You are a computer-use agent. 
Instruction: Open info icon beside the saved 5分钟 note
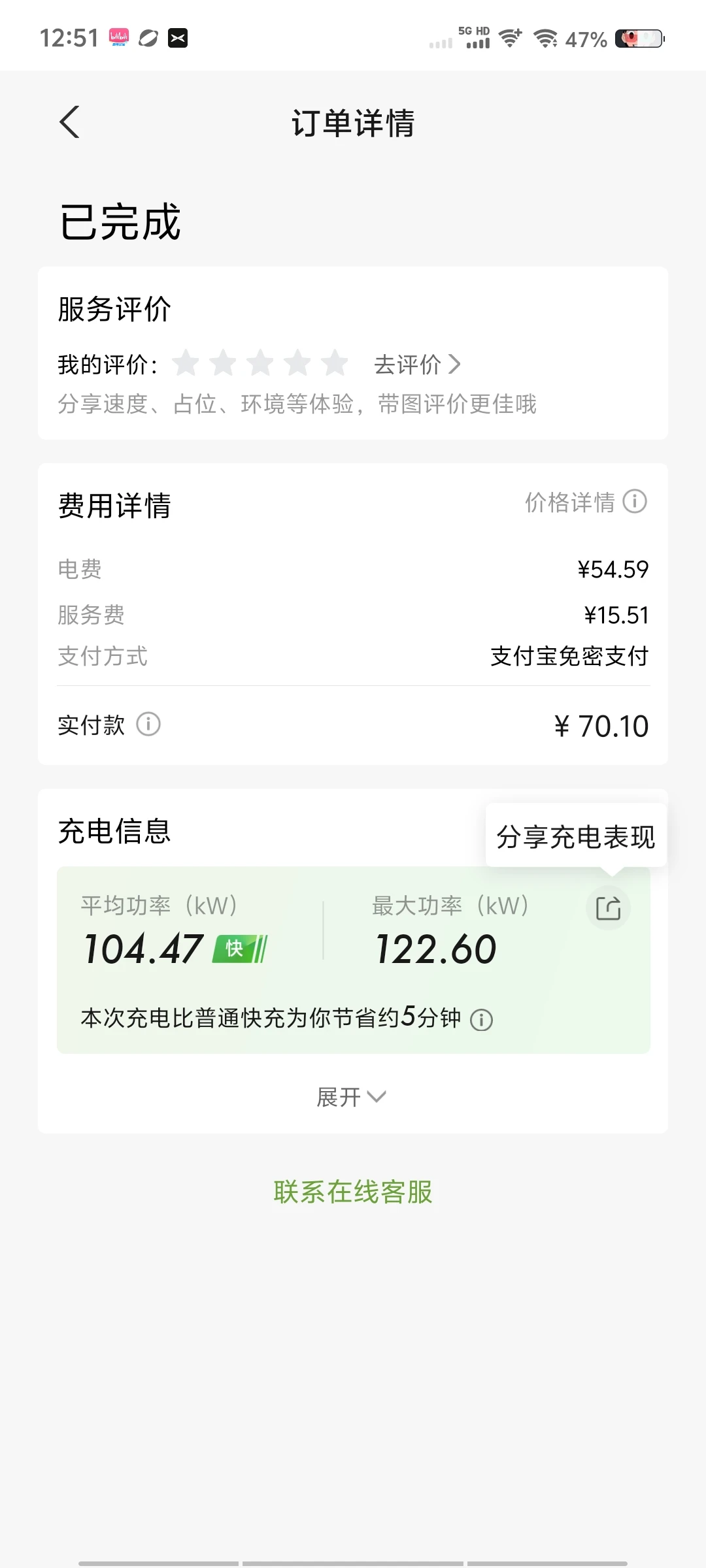pos(482,1019)
